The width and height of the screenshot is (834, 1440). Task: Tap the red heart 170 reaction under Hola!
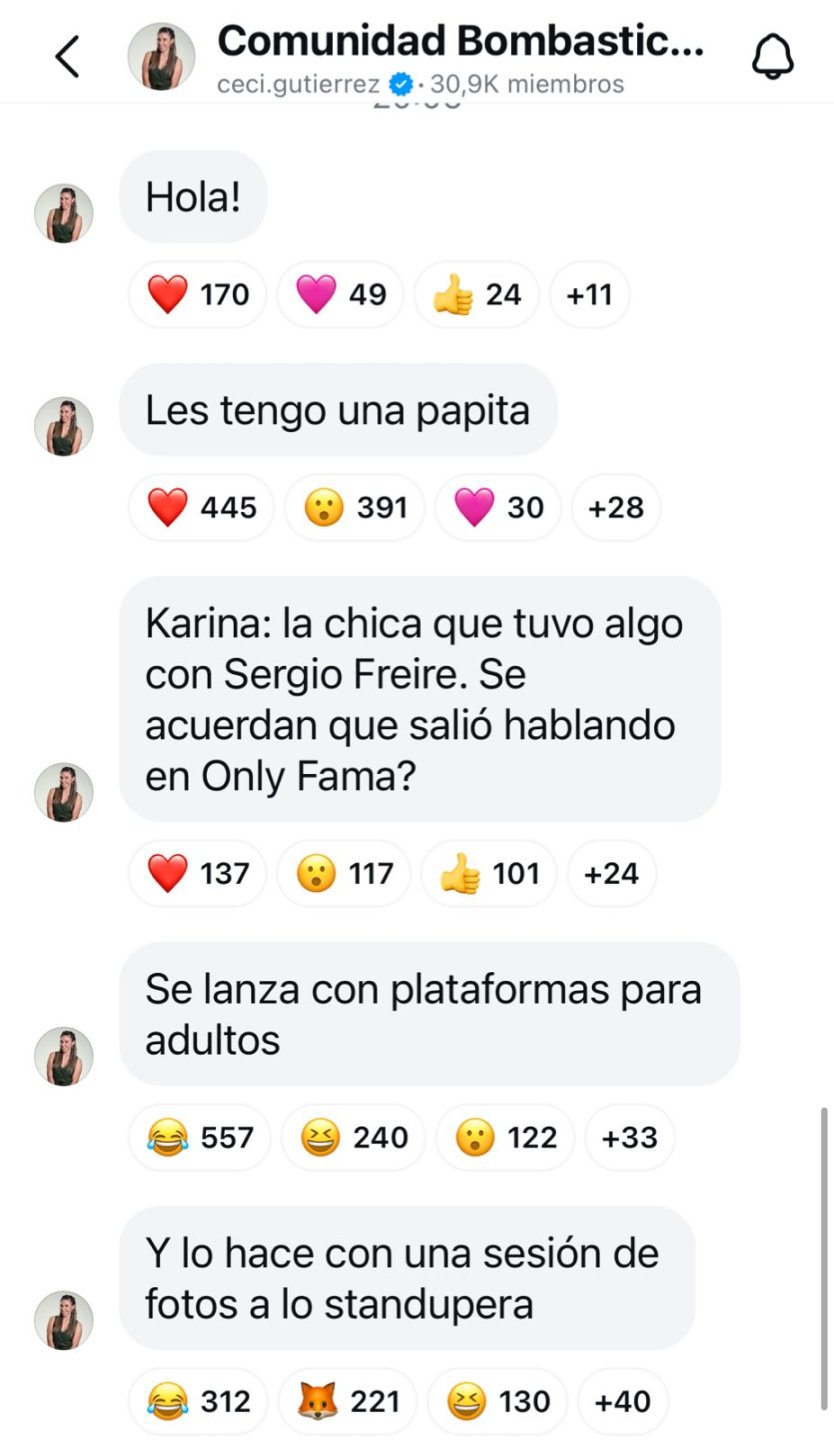click(198, 294)
